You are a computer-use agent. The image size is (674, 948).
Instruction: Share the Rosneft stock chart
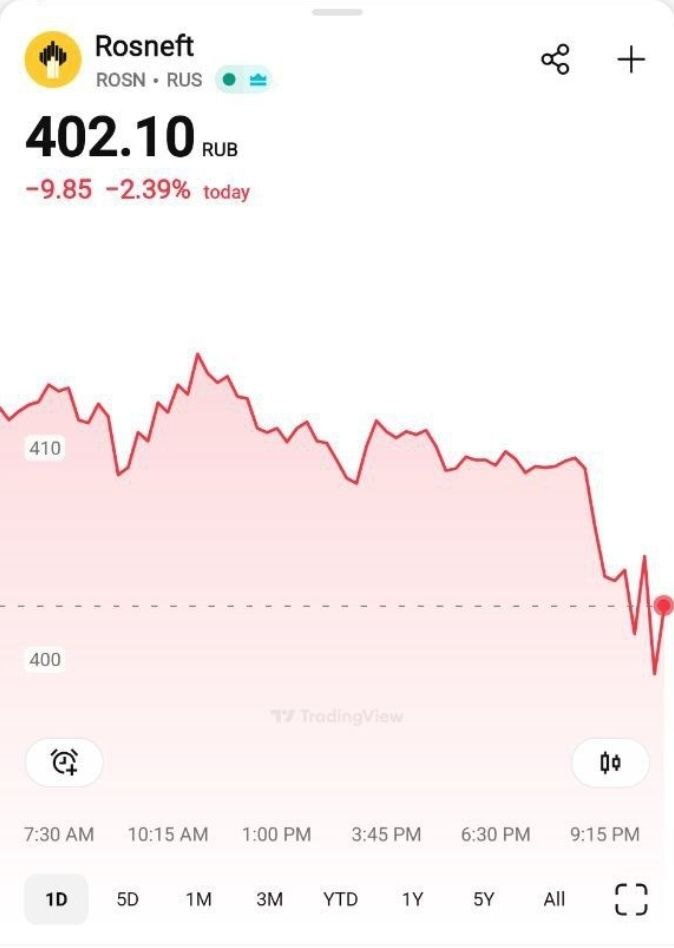tap(555, 60)
